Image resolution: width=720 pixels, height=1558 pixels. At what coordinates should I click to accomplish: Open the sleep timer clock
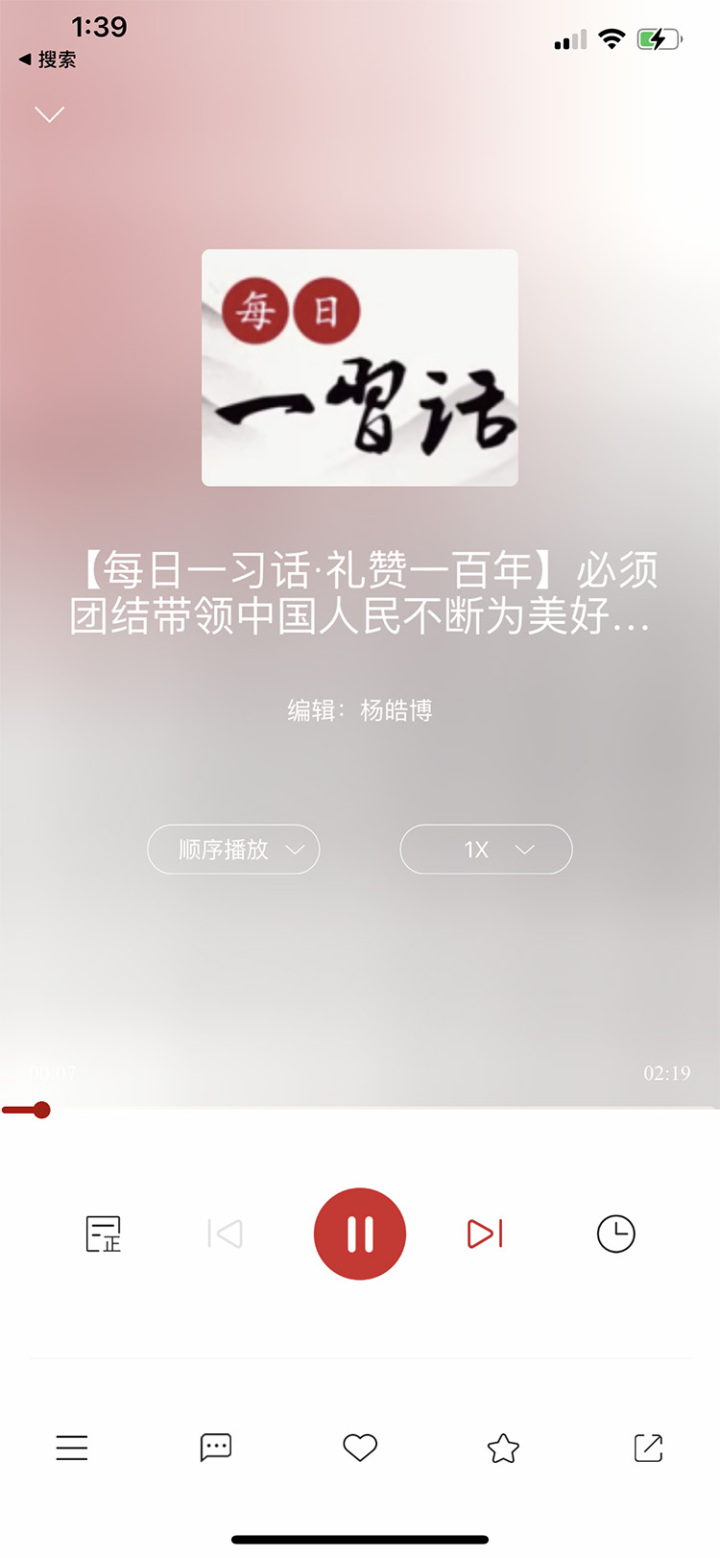click(616, 1233)
